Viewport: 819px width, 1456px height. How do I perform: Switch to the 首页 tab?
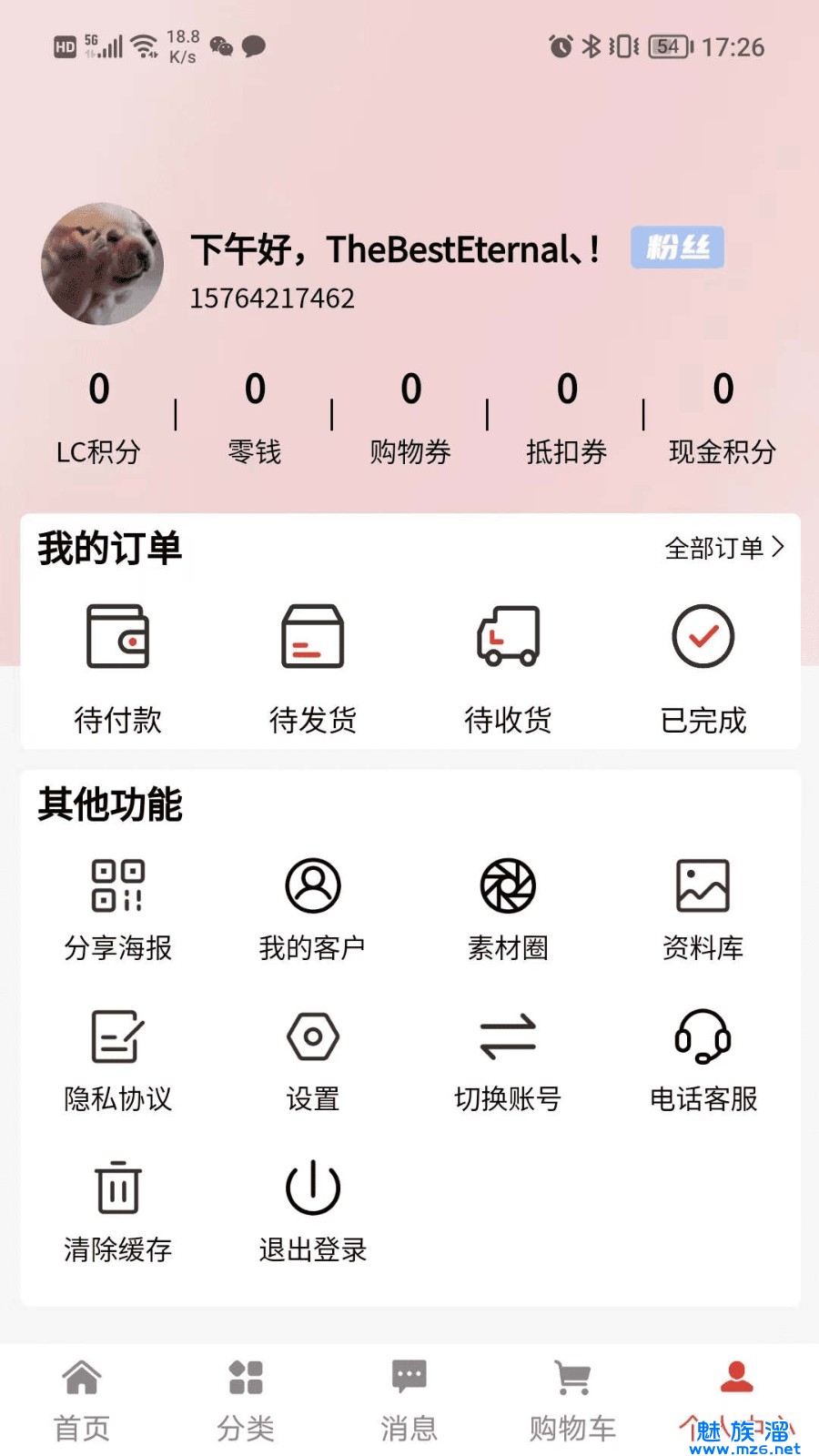[x=82, y=1400]
